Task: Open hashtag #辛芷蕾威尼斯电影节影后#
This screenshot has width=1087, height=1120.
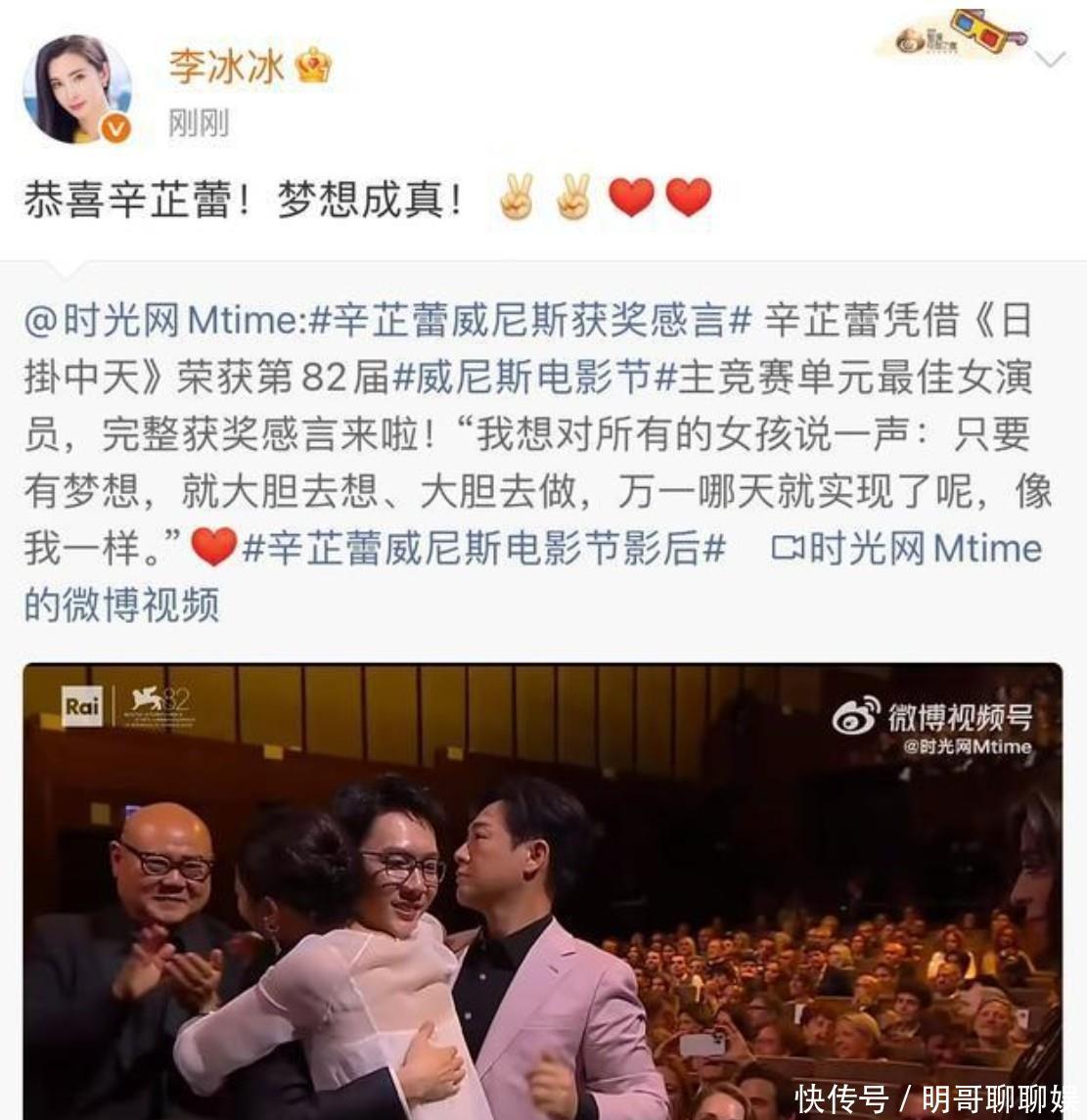Action: [483, 548]
